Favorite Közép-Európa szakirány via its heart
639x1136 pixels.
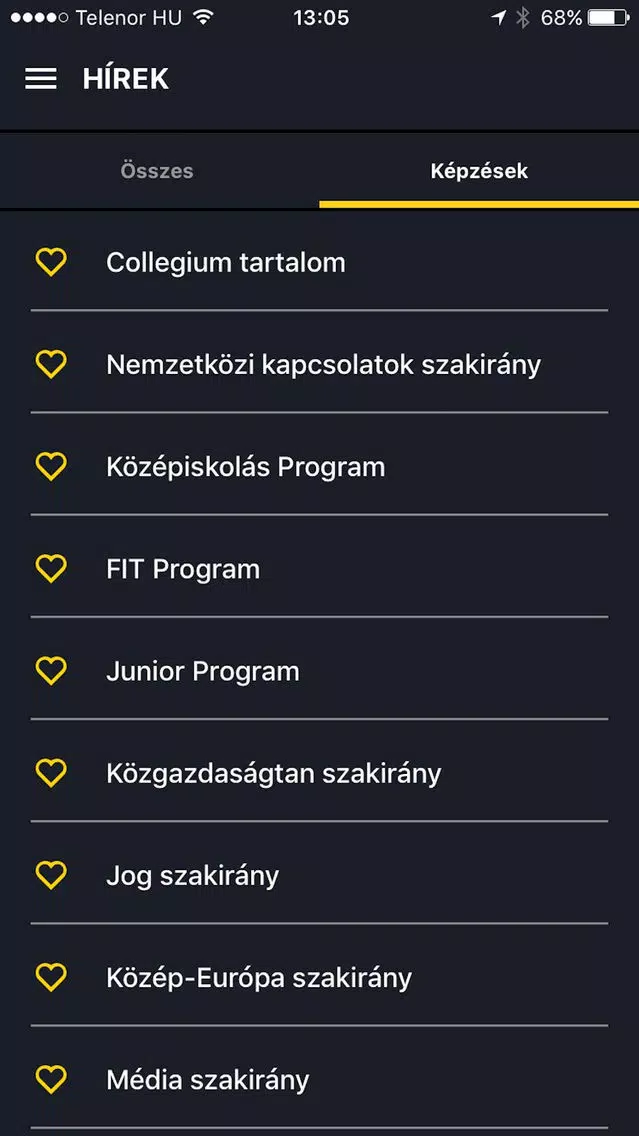[51, 977]
